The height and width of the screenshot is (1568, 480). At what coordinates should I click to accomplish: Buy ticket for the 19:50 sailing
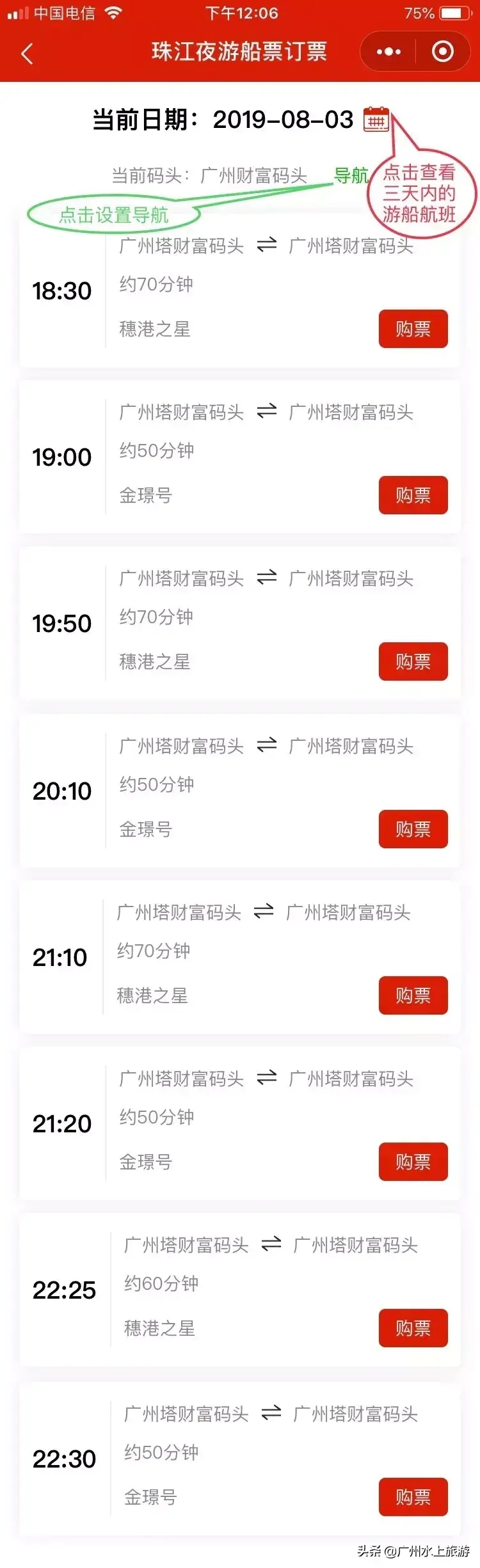click(x=413, y=661)
